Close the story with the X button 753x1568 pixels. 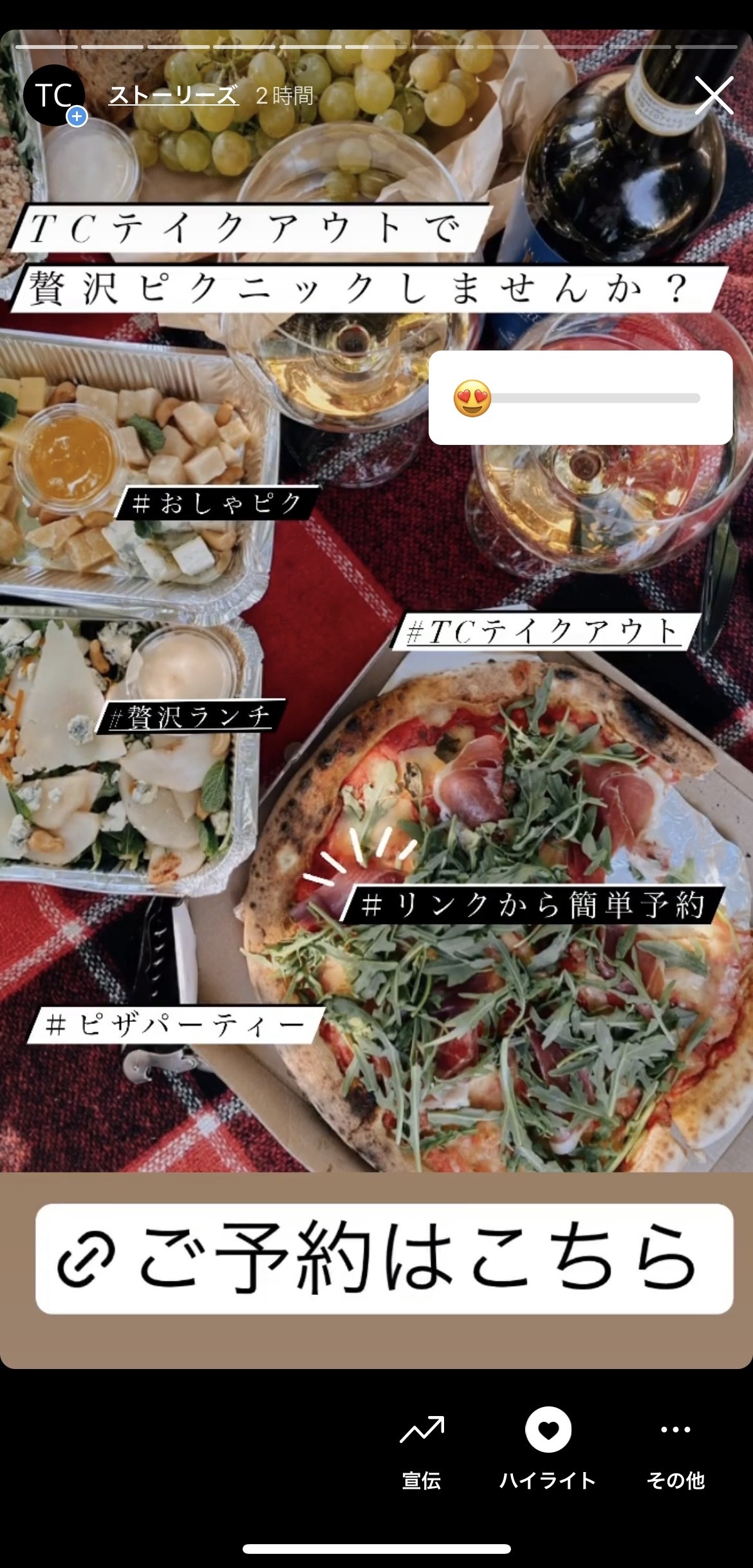714,95
